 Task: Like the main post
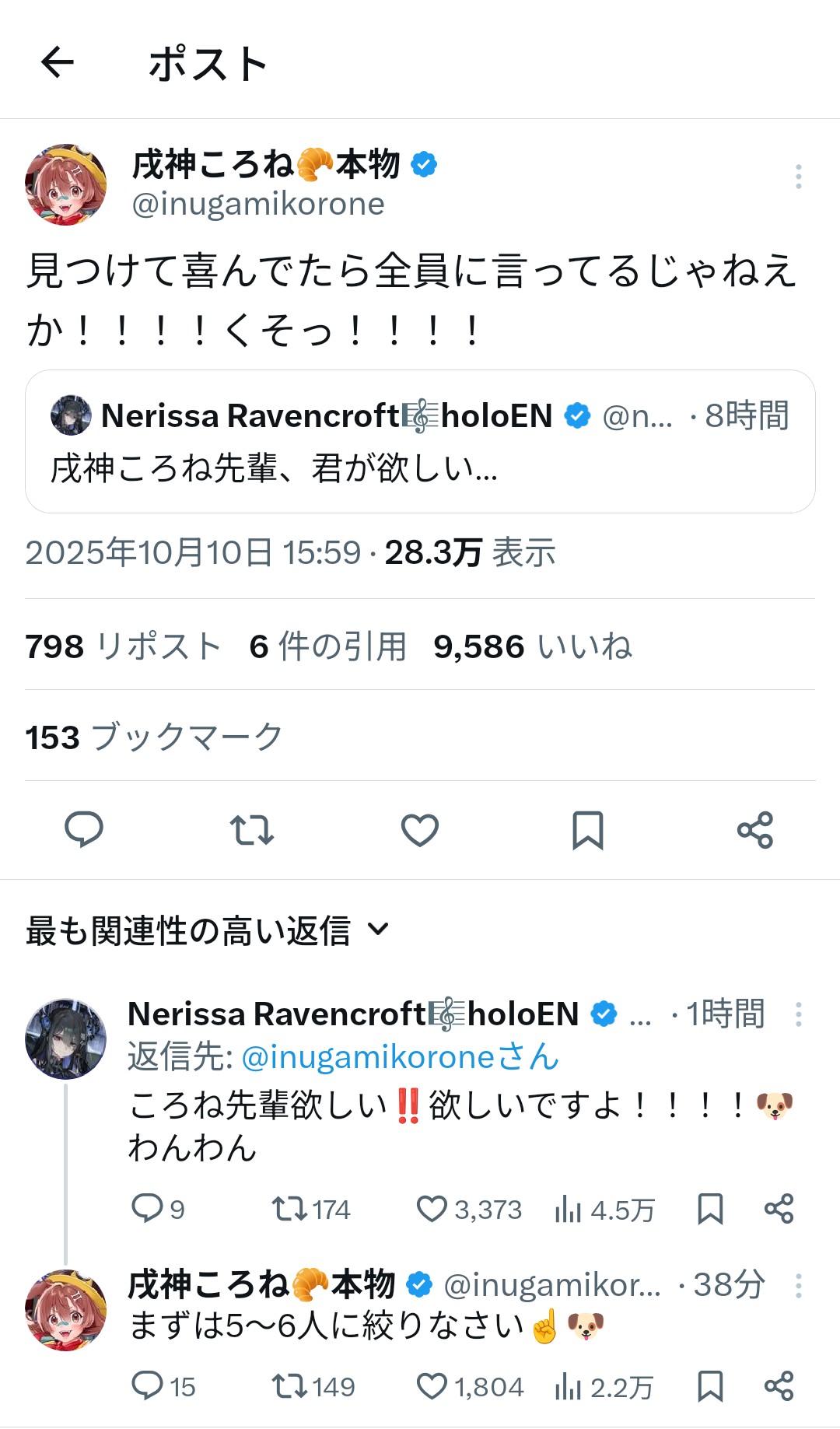click(x=420, y=829)
